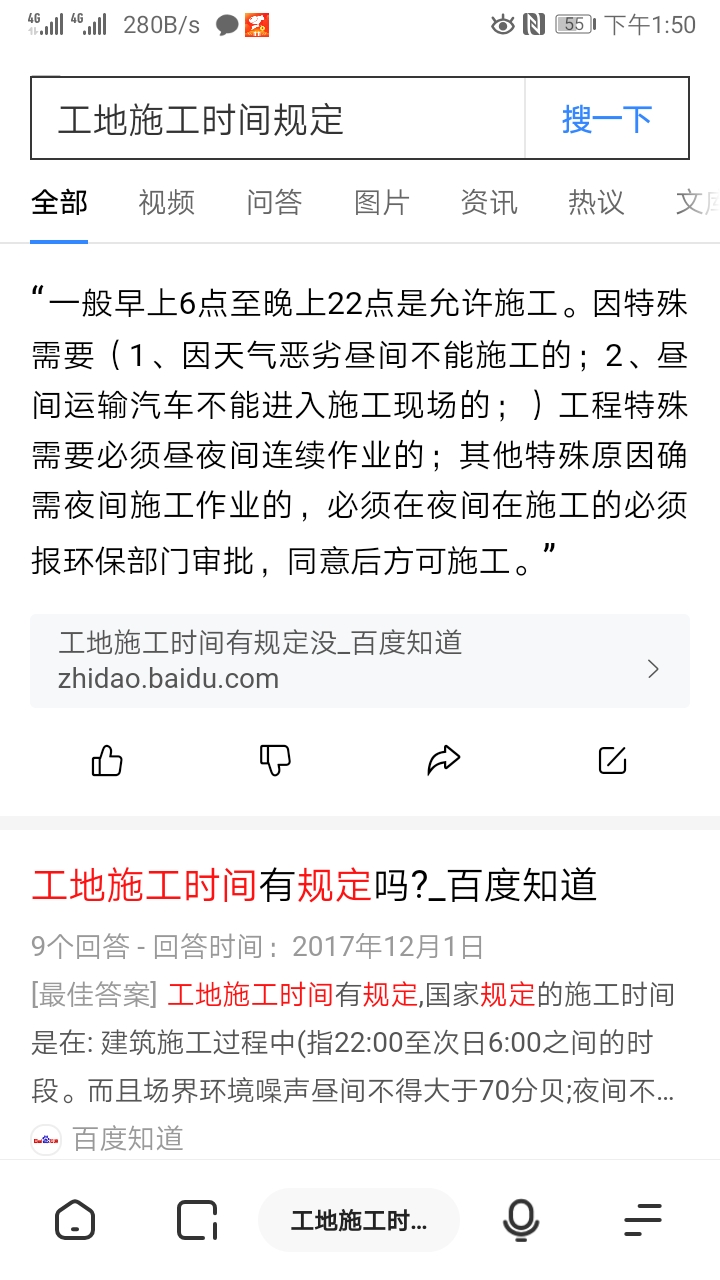Open result 工地施工时间有规定吗?_百度知道
720x1280 pixels.
click(314, 885)
